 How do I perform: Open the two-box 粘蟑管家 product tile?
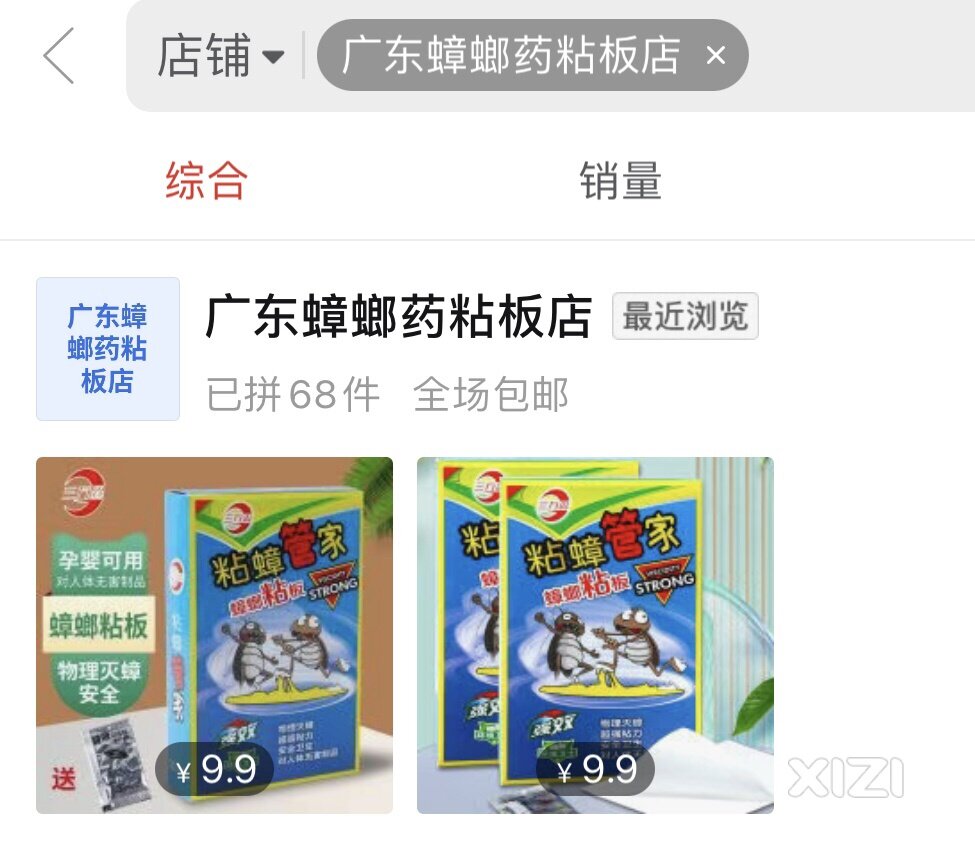click(x=595, y=635)
